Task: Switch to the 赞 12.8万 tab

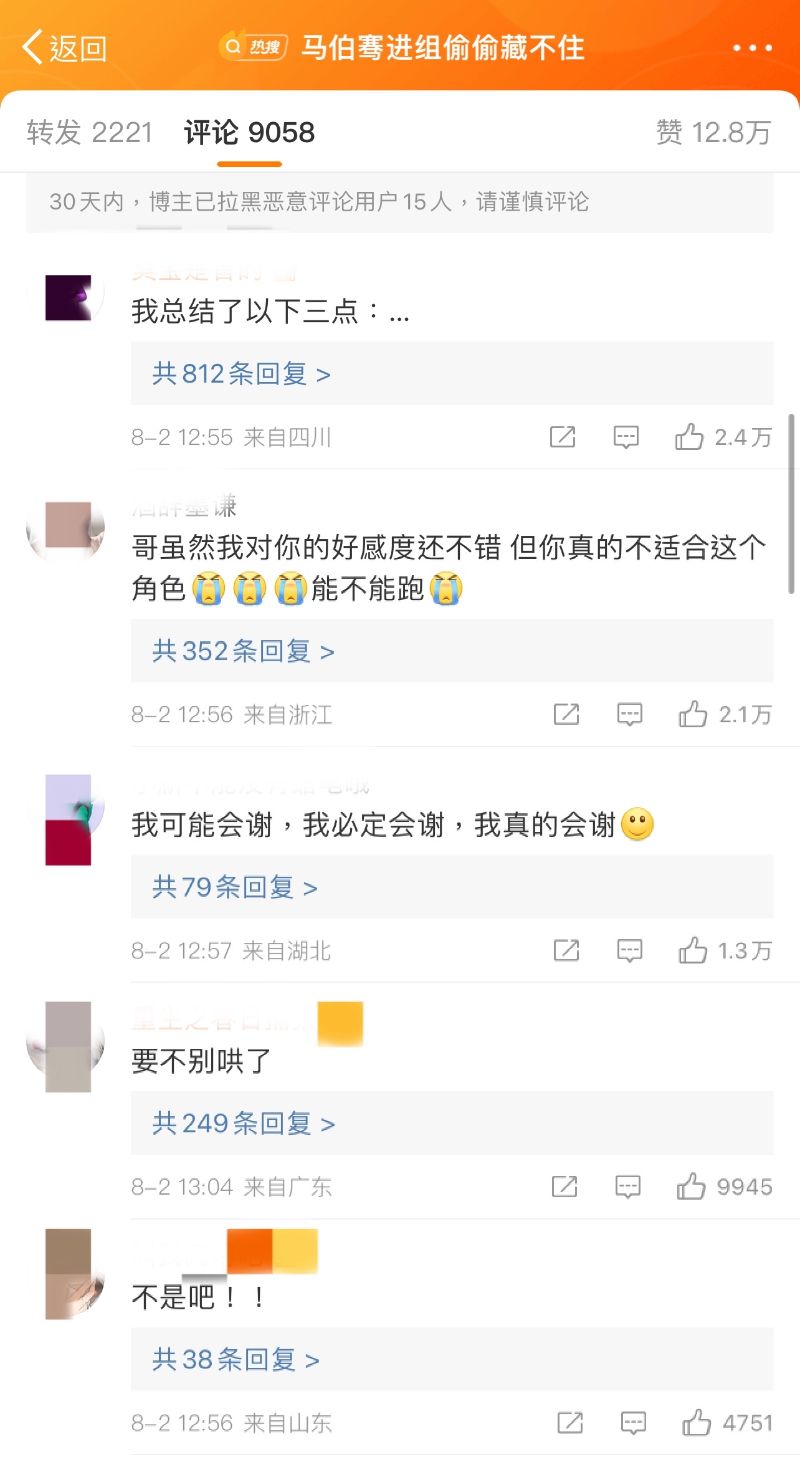Action: 713,132
